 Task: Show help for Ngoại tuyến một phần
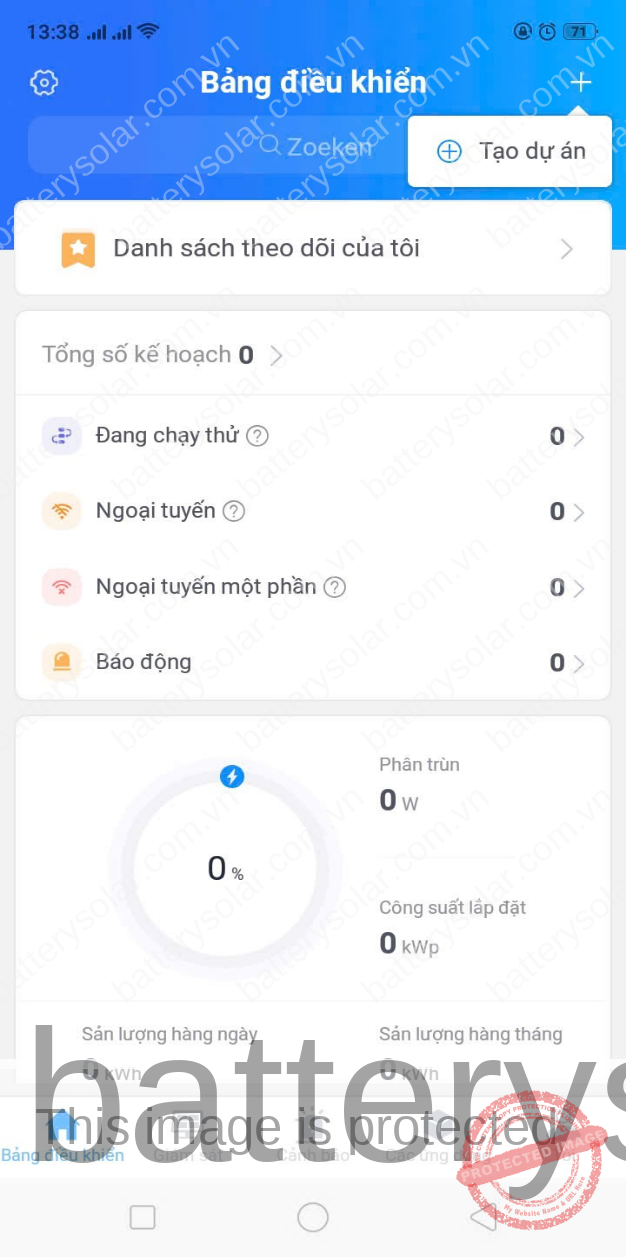point(335,587)
